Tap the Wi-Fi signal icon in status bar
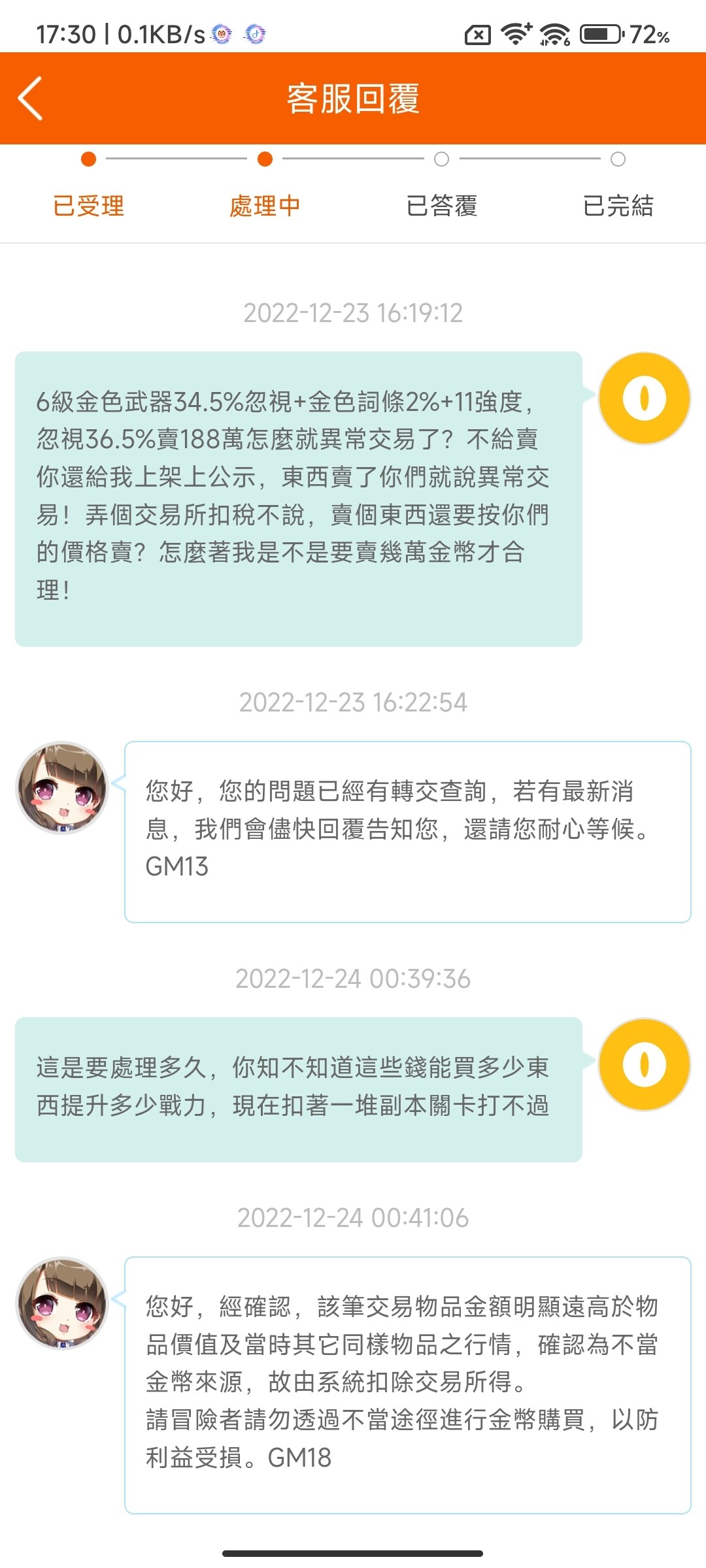Screen dimensions: 706x1568 (x=514, y=34)
